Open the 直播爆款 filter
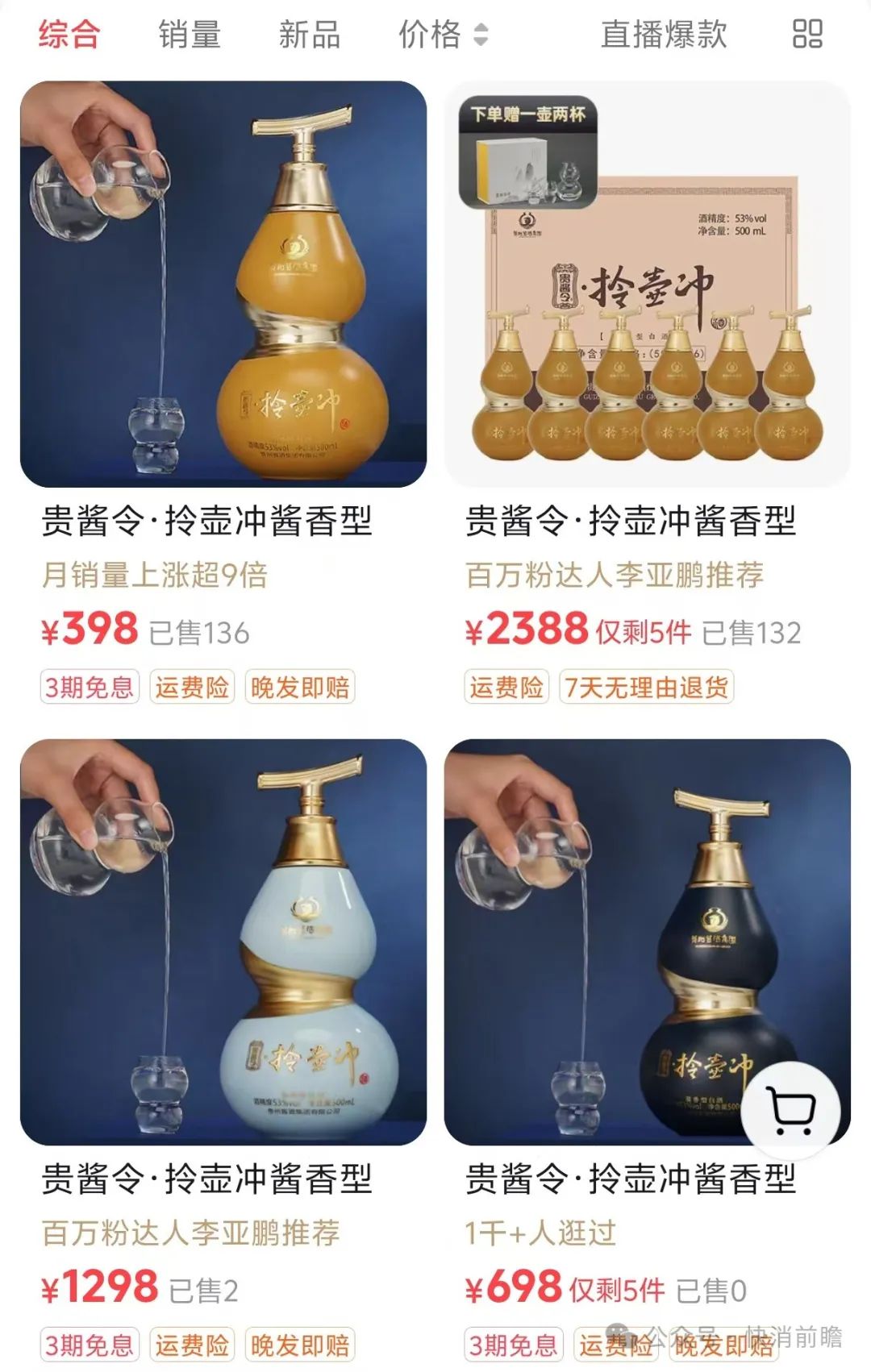Image resolution: width=871 pixels, height=1372 pixels. point(664,35)
